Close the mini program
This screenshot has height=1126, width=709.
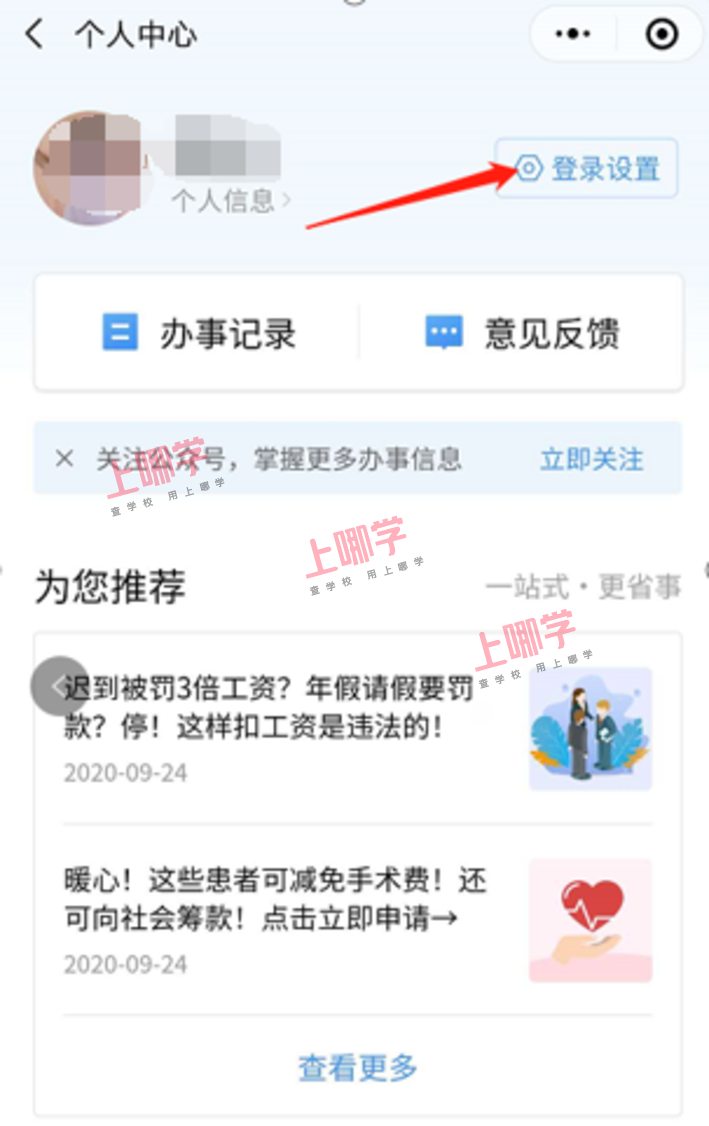pos(661,35)
